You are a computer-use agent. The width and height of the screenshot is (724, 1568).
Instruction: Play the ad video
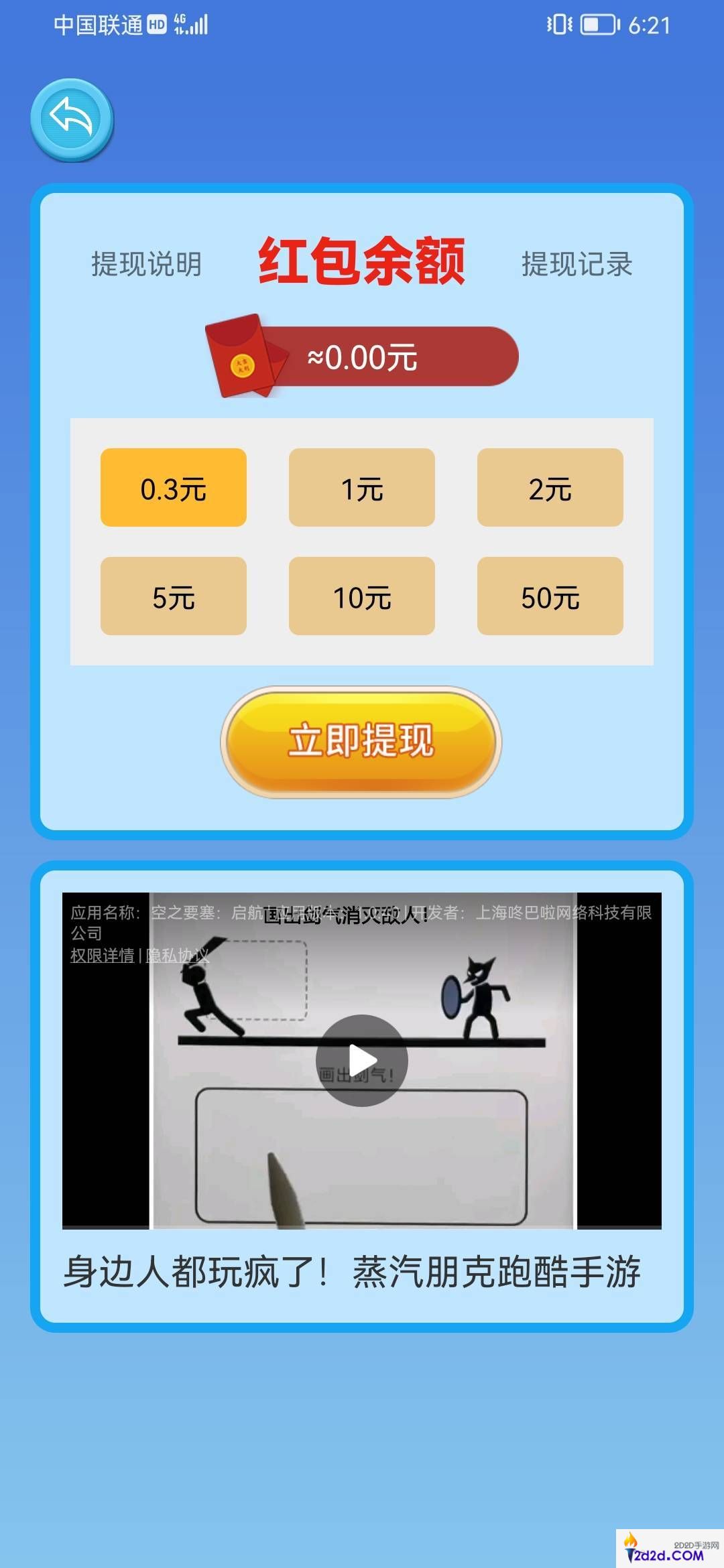click(362, 1060)
